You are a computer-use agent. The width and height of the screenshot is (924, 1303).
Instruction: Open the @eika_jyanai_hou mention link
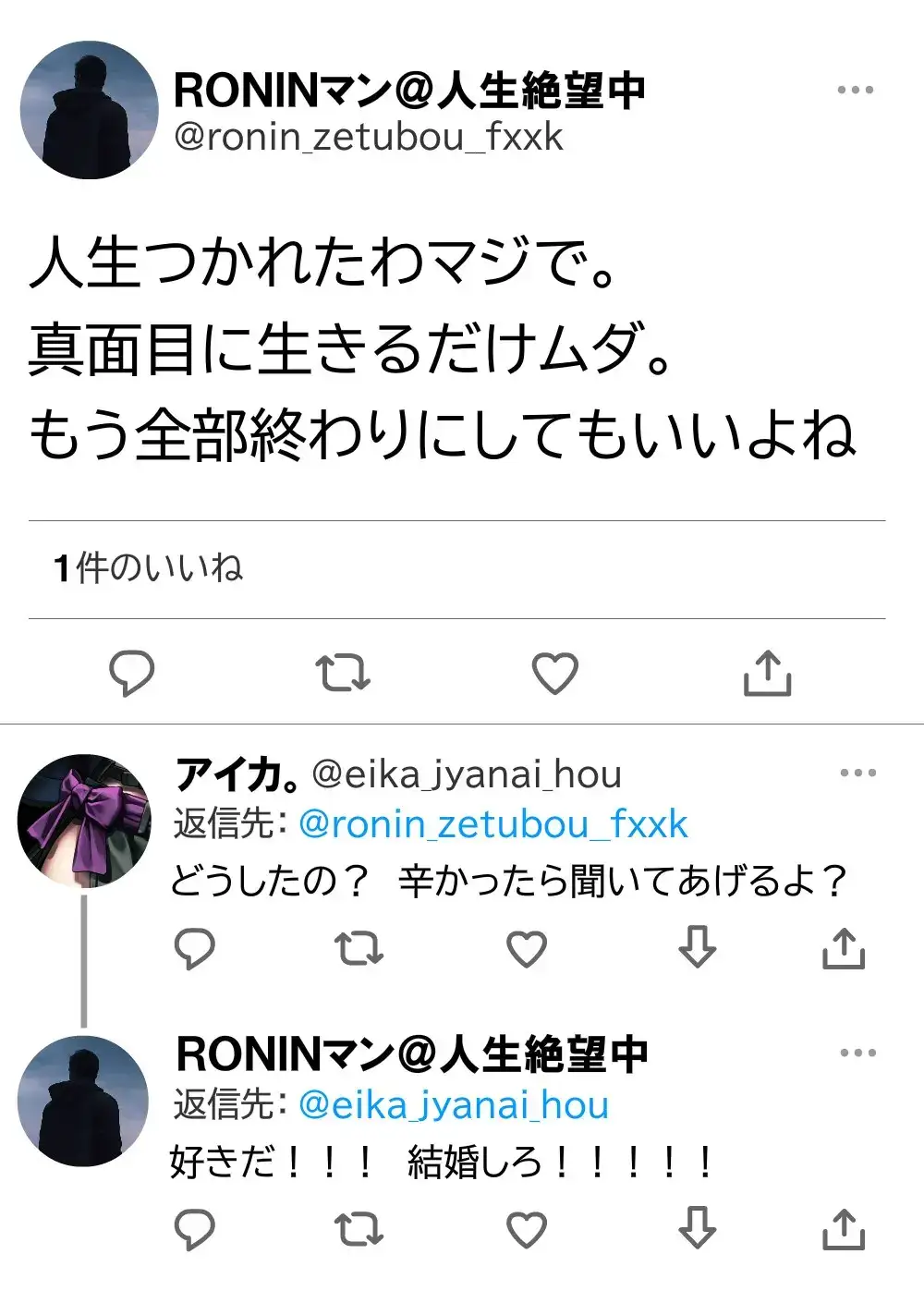click(x=454, y=1105)
